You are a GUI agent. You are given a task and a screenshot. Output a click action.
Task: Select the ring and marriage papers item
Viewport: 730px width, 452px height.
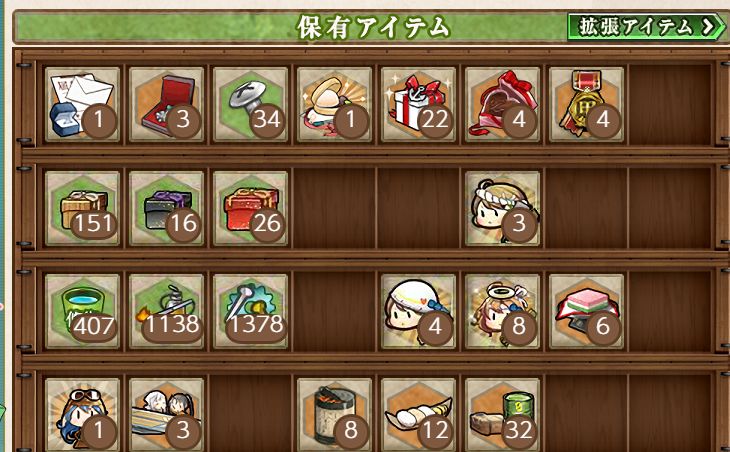[x=82, y=105]
